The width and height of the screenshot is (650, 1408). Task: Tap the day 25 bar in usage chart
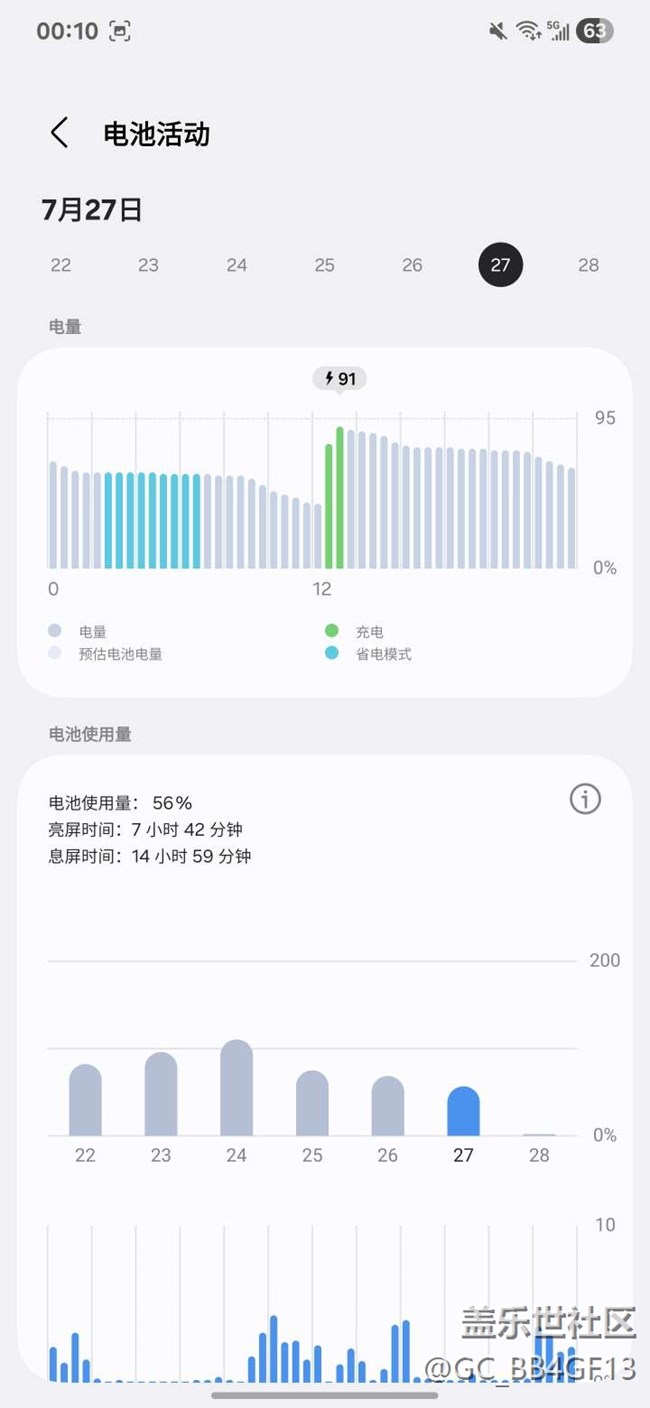[x=312, y=1103]
